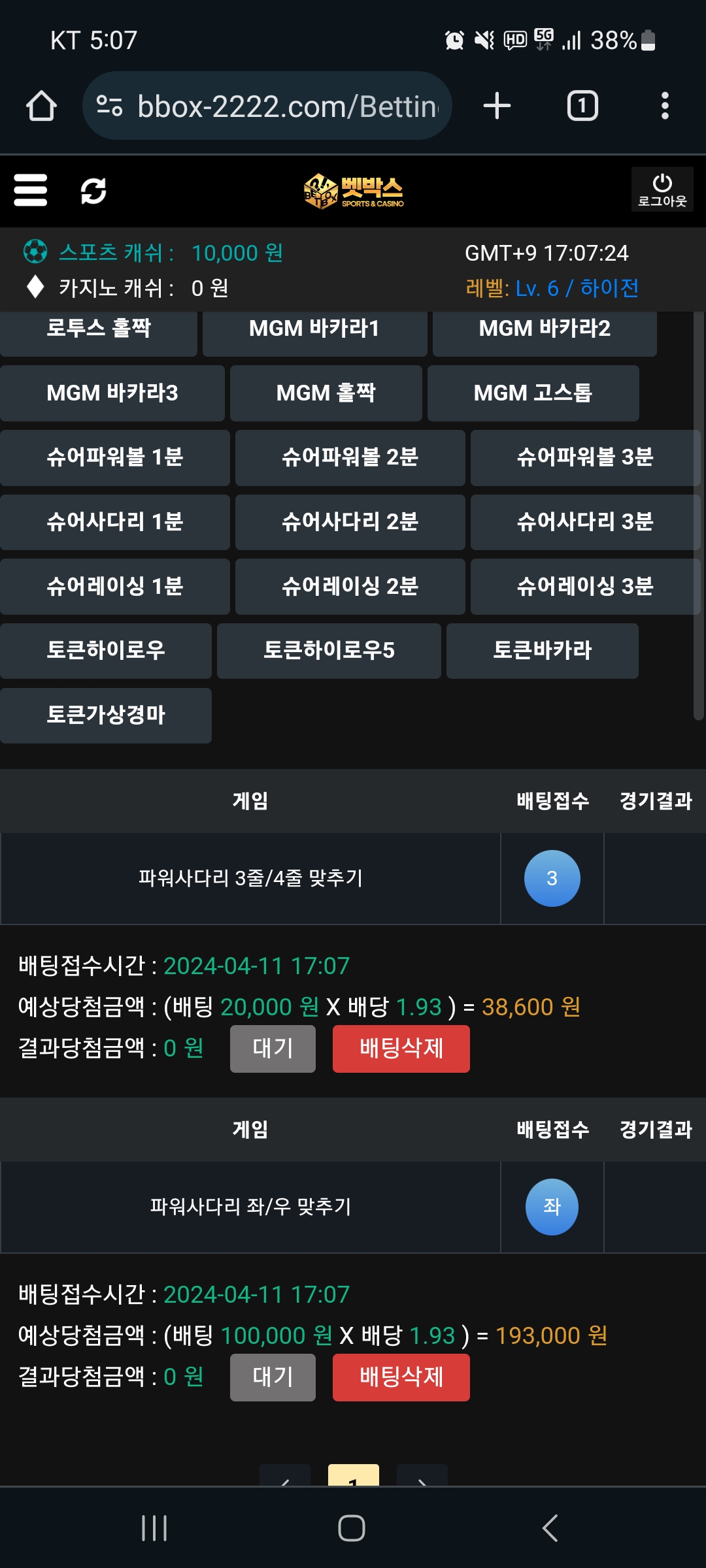Tap 대기 status on the 20,000 원 bet
The height and width of the screenshot is (1568, 706).
[x=273, y=1049]
